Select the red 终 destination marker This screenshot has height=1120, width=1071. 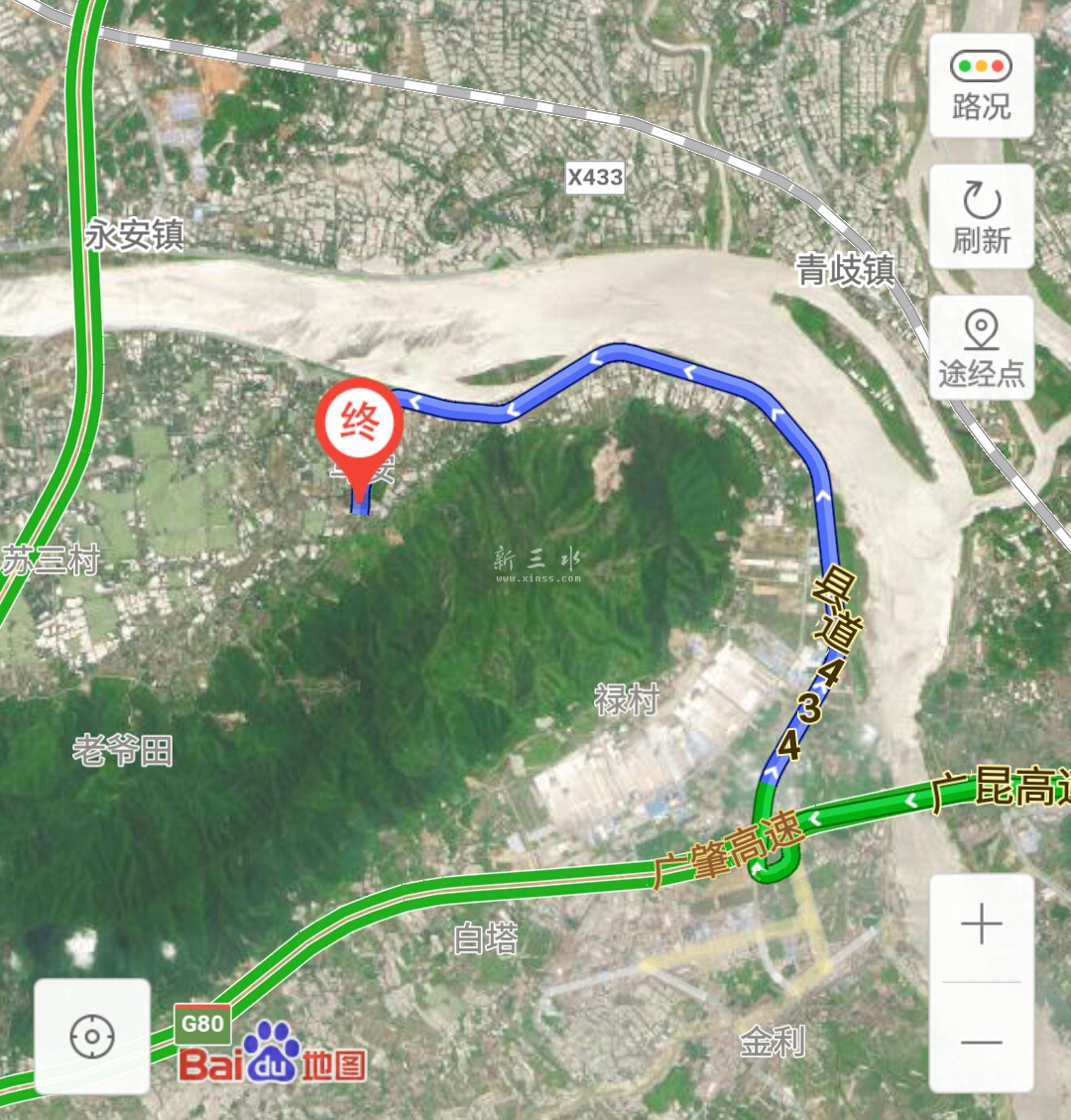pos(359,427)
